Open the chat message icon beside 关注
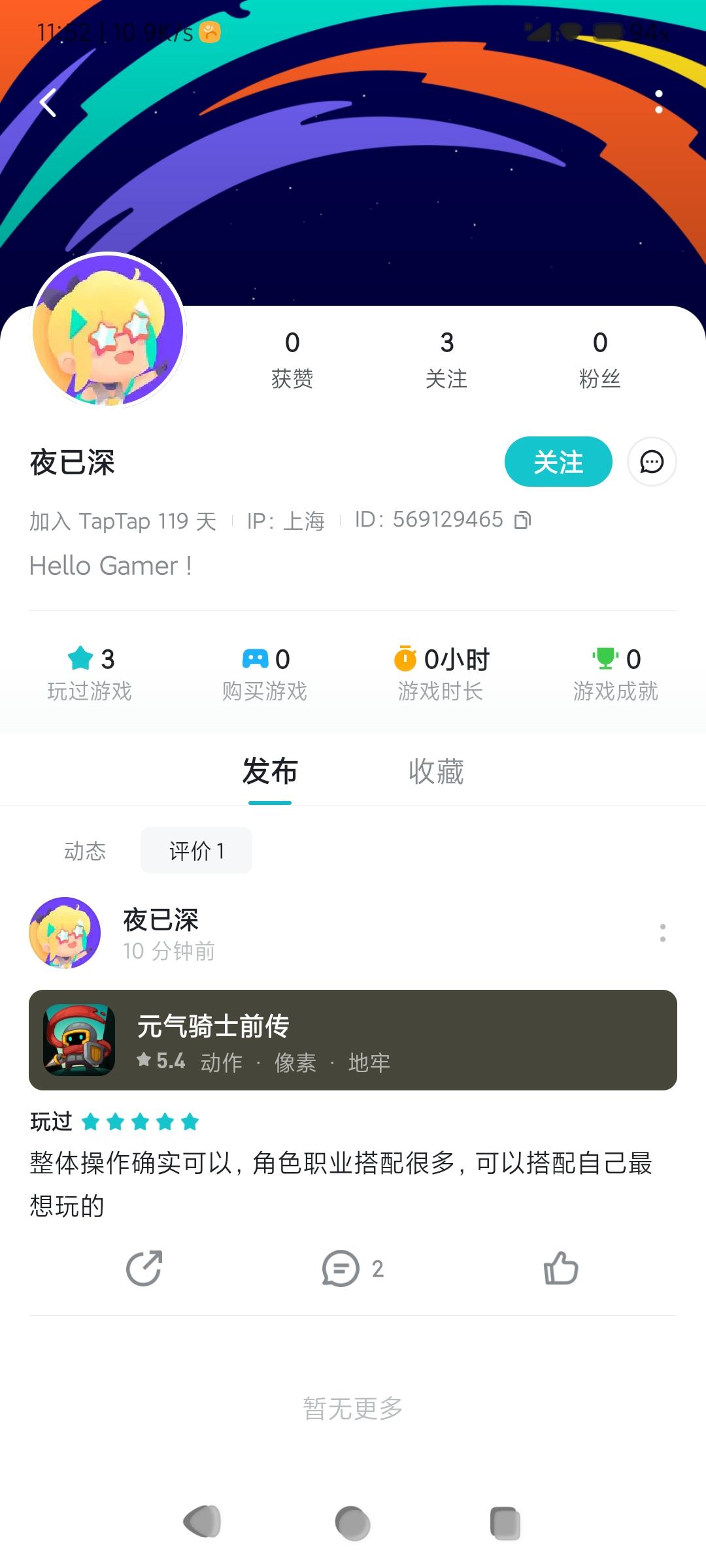Viewport: 706px width, 1568px height. click(650, 462)
